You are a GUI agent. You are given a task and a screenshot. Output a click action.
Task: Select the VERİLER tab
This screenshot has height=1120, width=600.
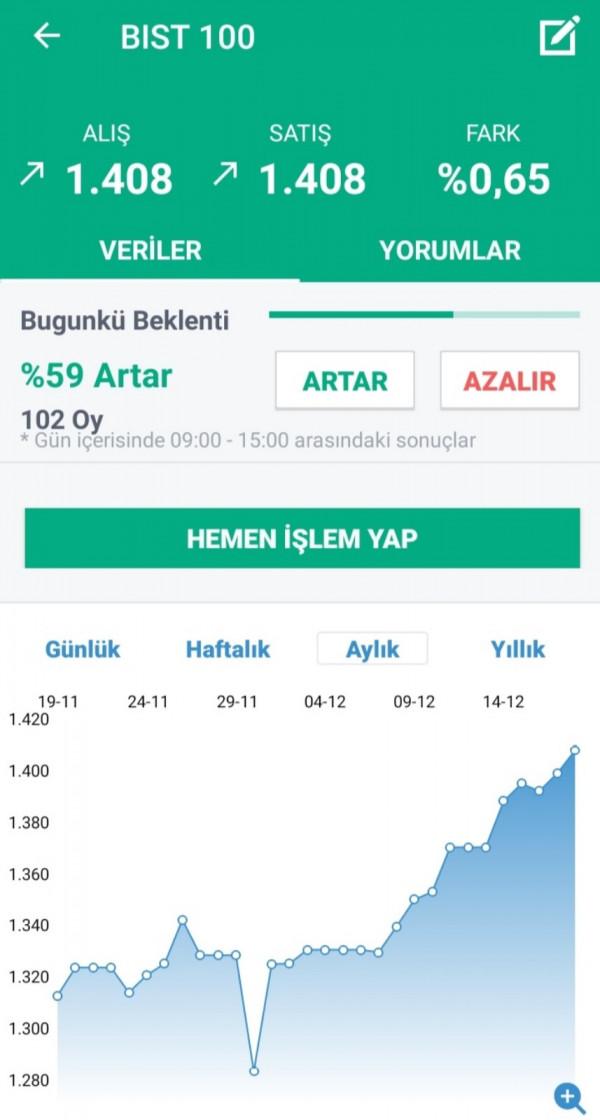[x=150, y=251]
